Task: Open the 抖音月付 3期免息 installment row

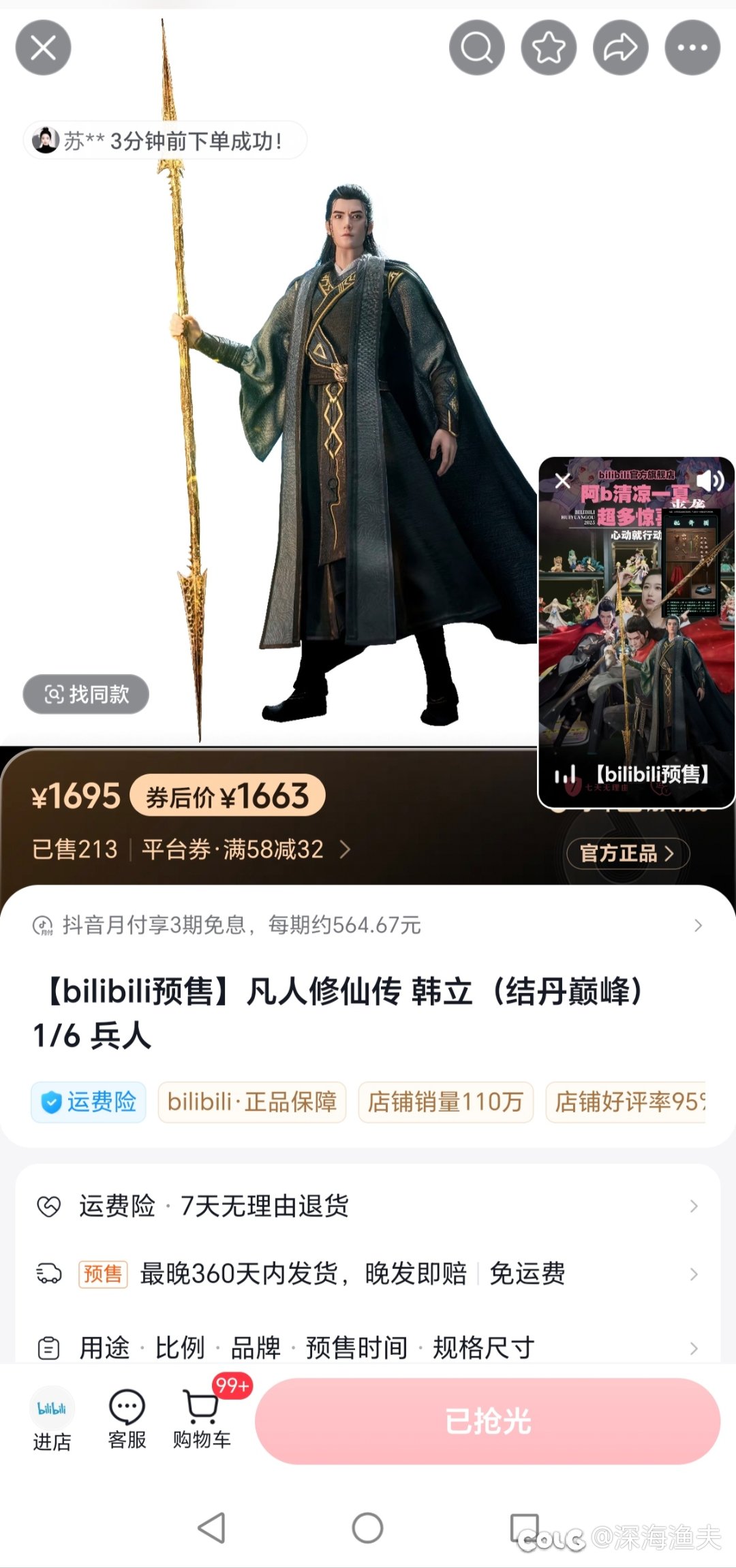Action: tap(368, 925)
